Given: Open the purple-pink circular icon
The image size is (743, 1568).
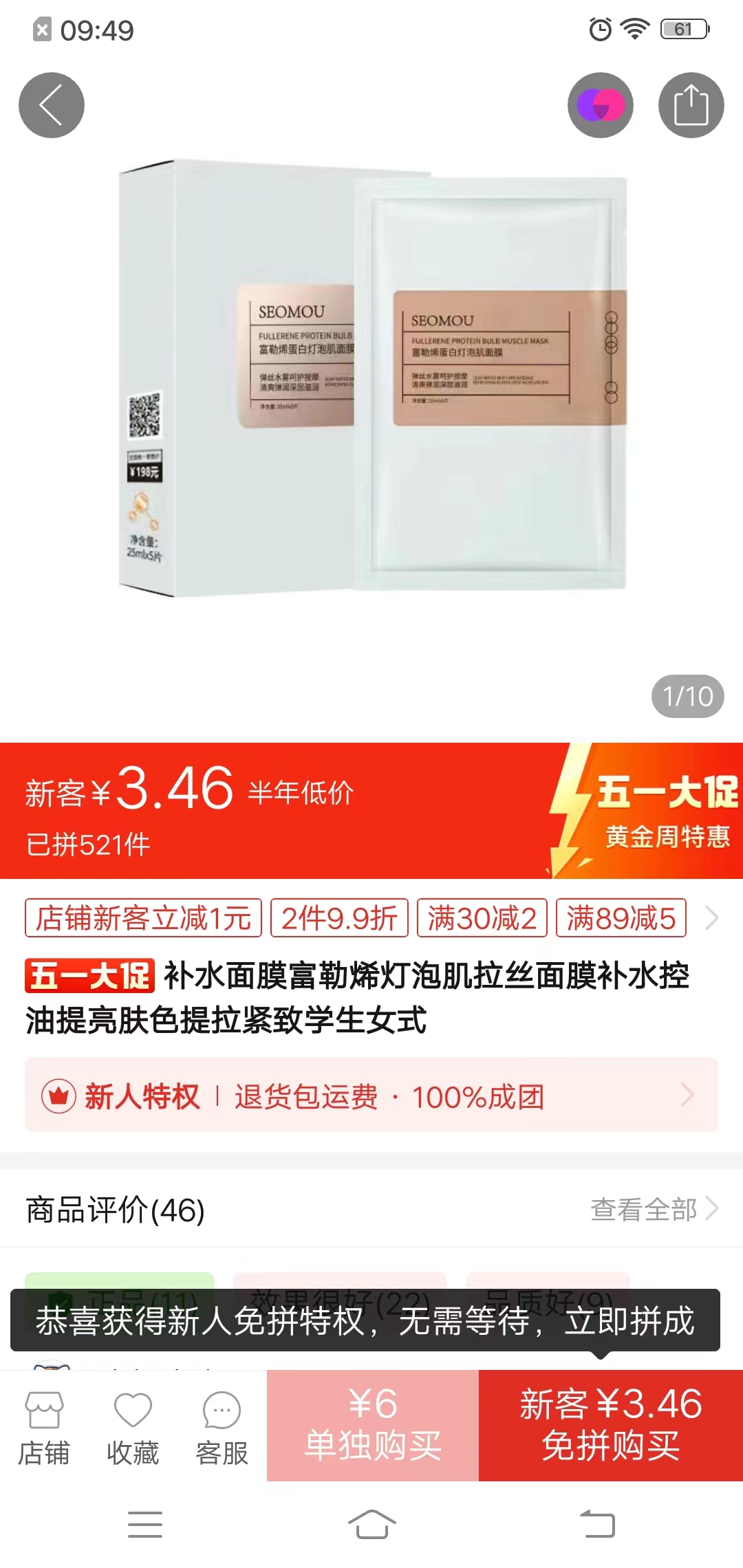Looking at the screenshot, I should (x=600, y=105).
